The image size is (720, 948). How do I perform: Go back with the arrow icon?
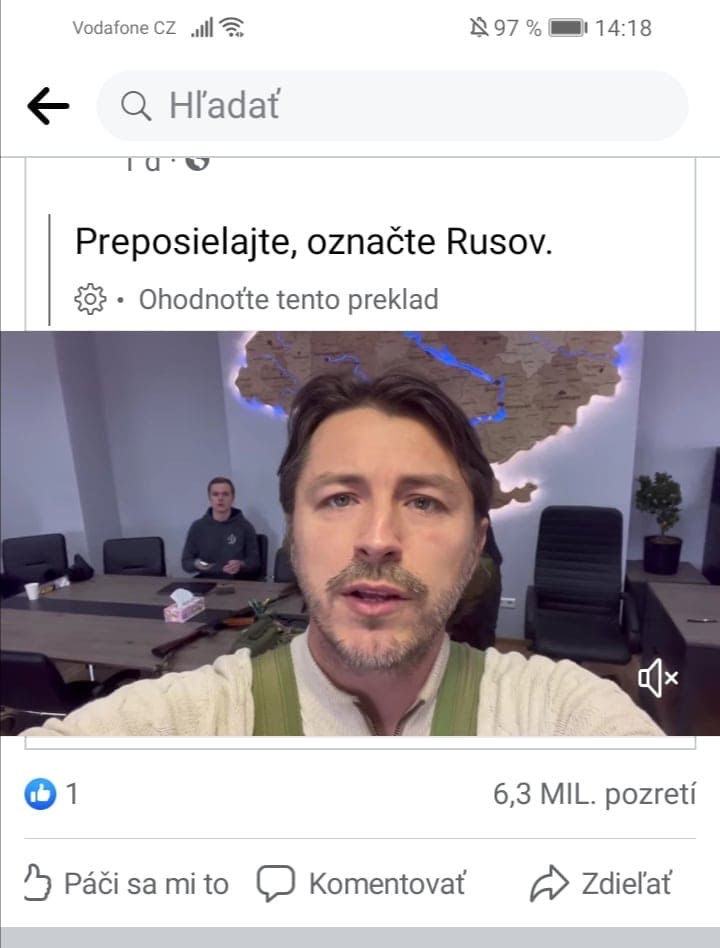point(48,106)
